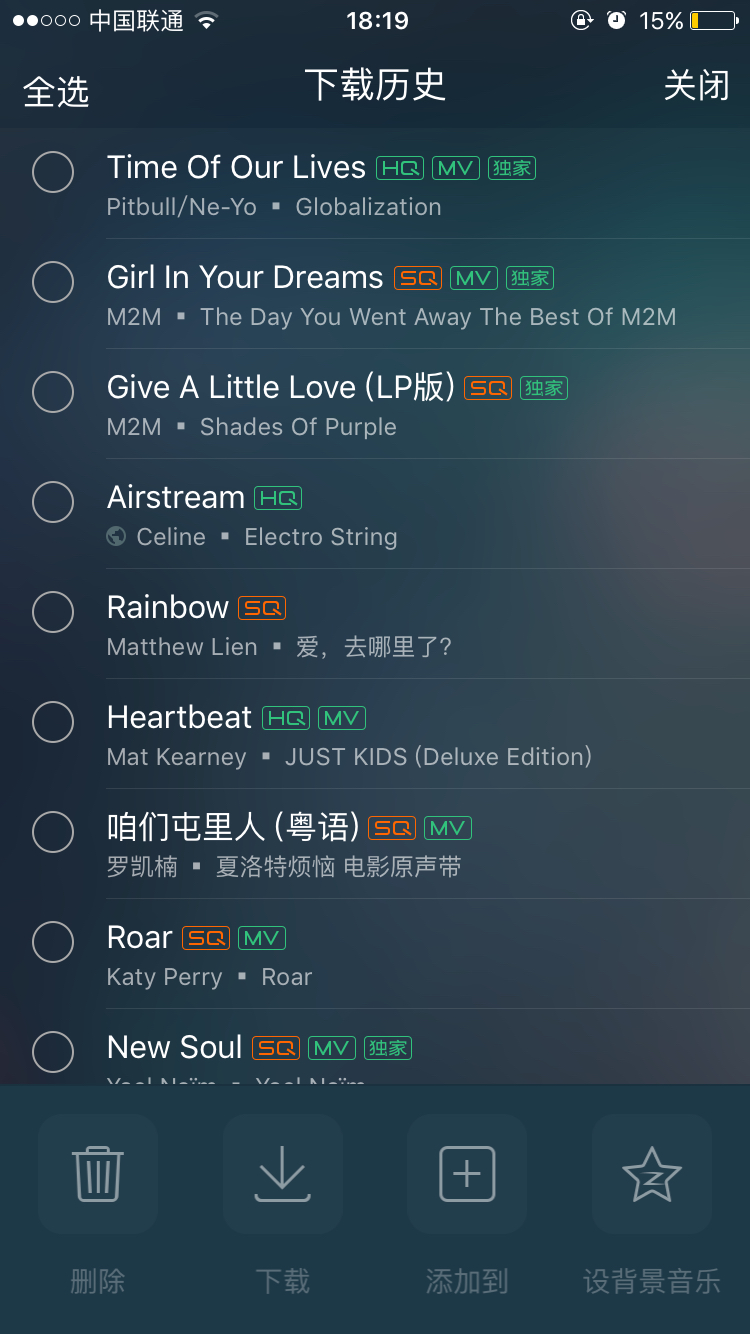Tap 设背景音乐 star button

pyautogui.click(x=652, y=1174)
